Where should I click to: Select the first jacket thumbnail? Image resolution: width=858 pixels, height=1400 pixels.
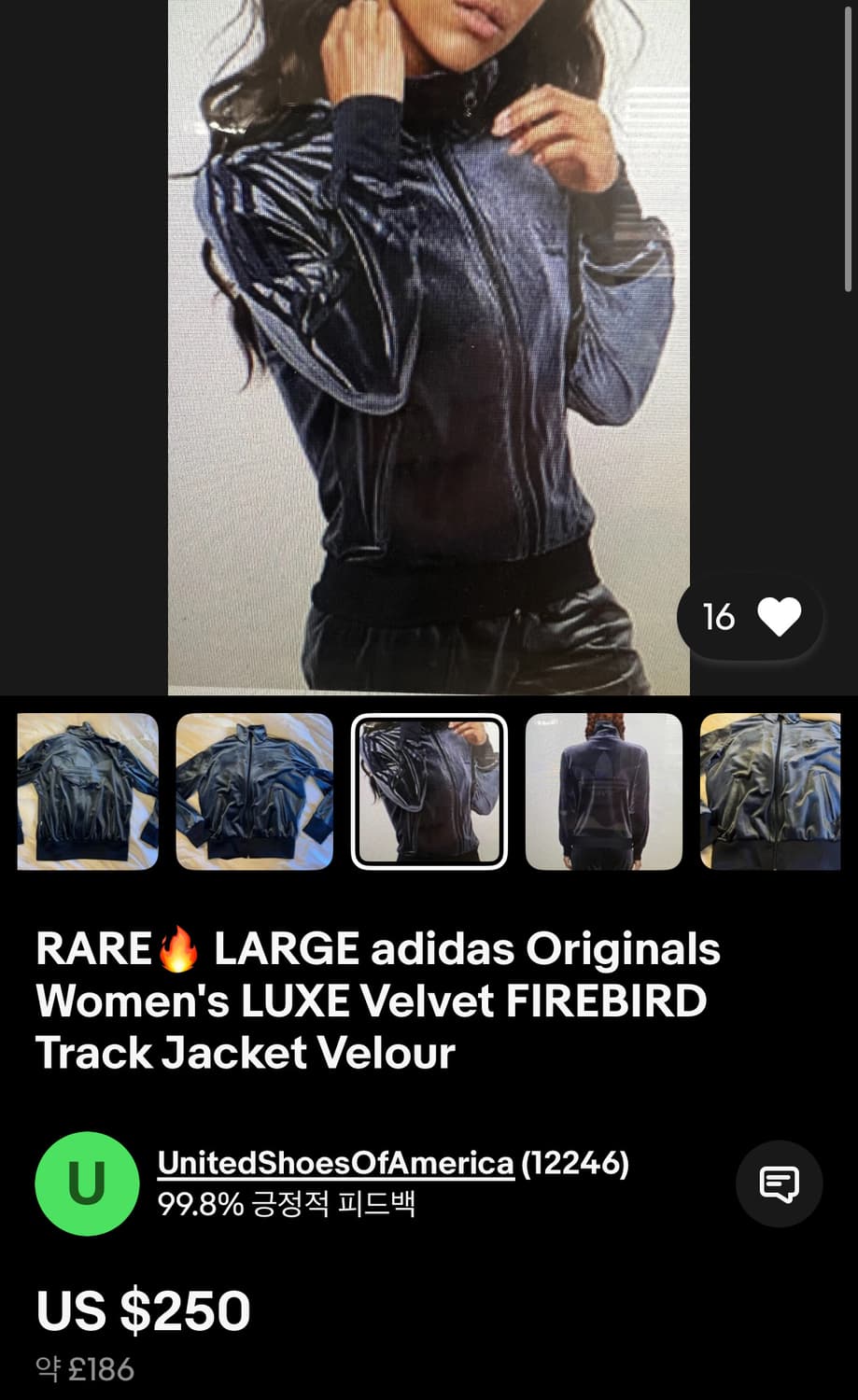(88, 791)
